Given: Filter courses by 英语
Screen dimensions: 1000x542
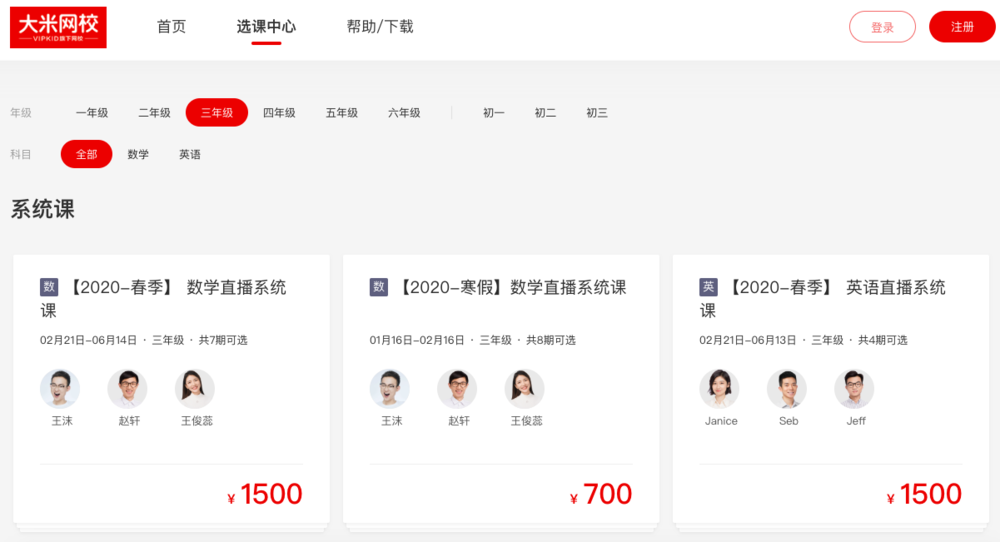Looking at the screenshot, I should (190, 155).
